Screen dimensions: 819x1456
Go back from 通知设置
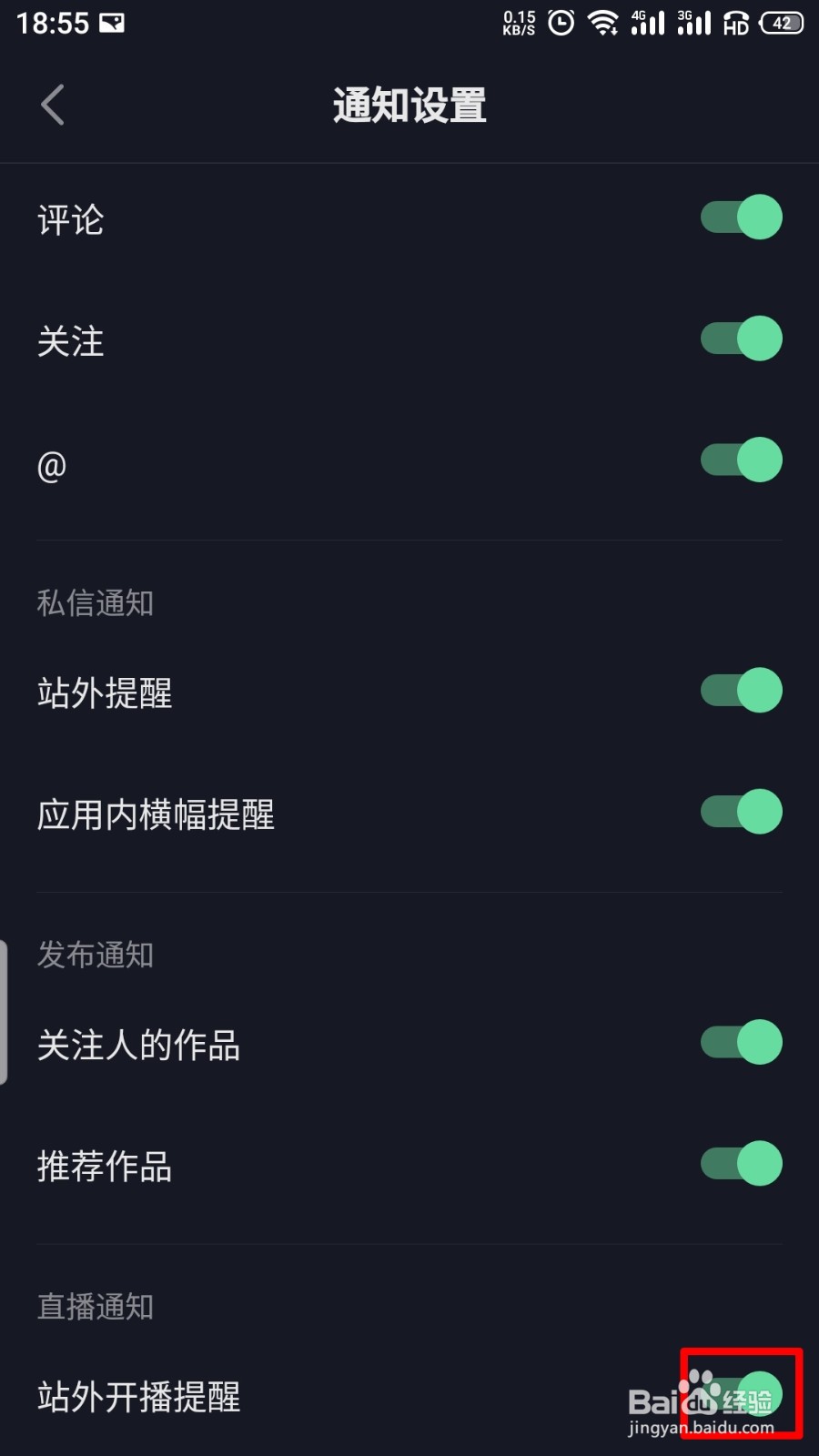tap(53, 105)
